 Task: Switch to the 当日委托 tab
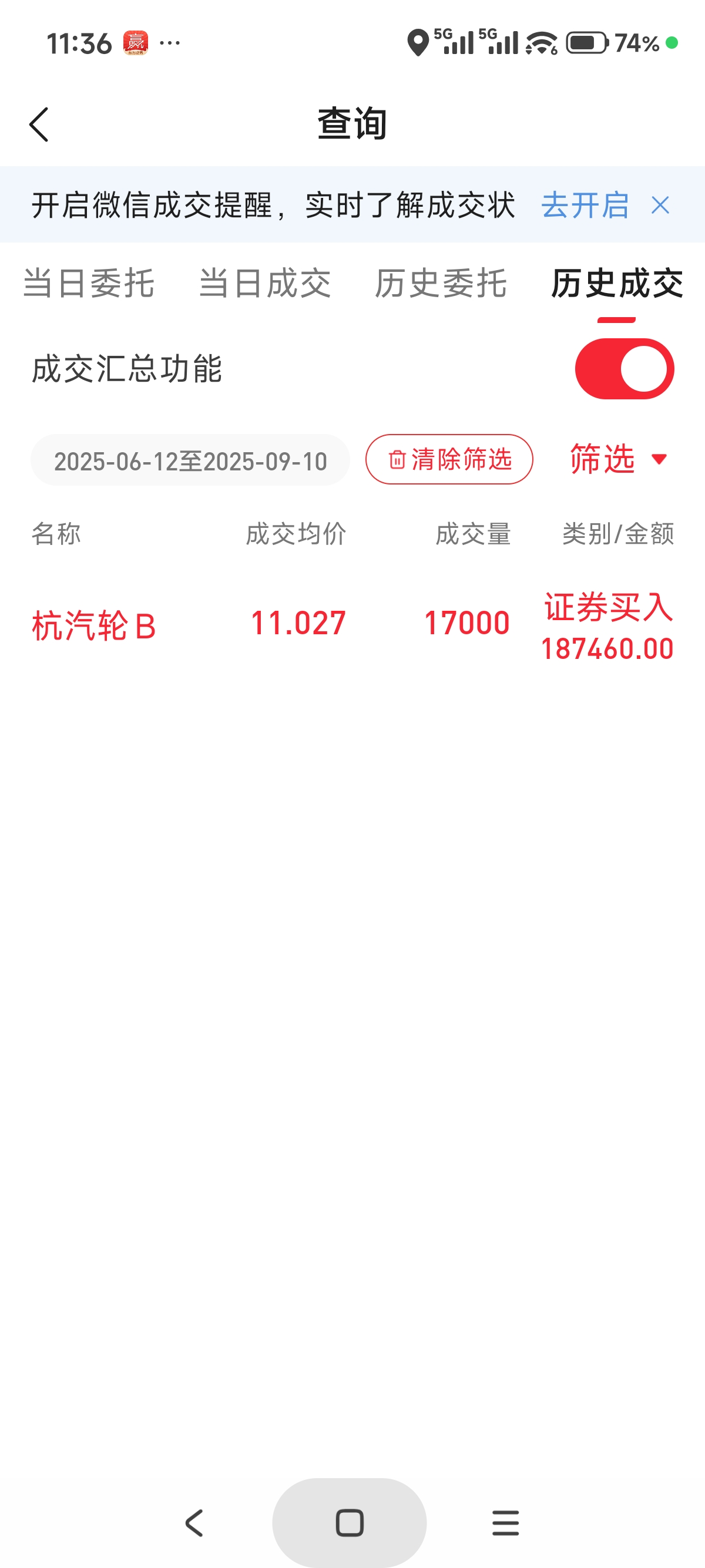(89, 284)
